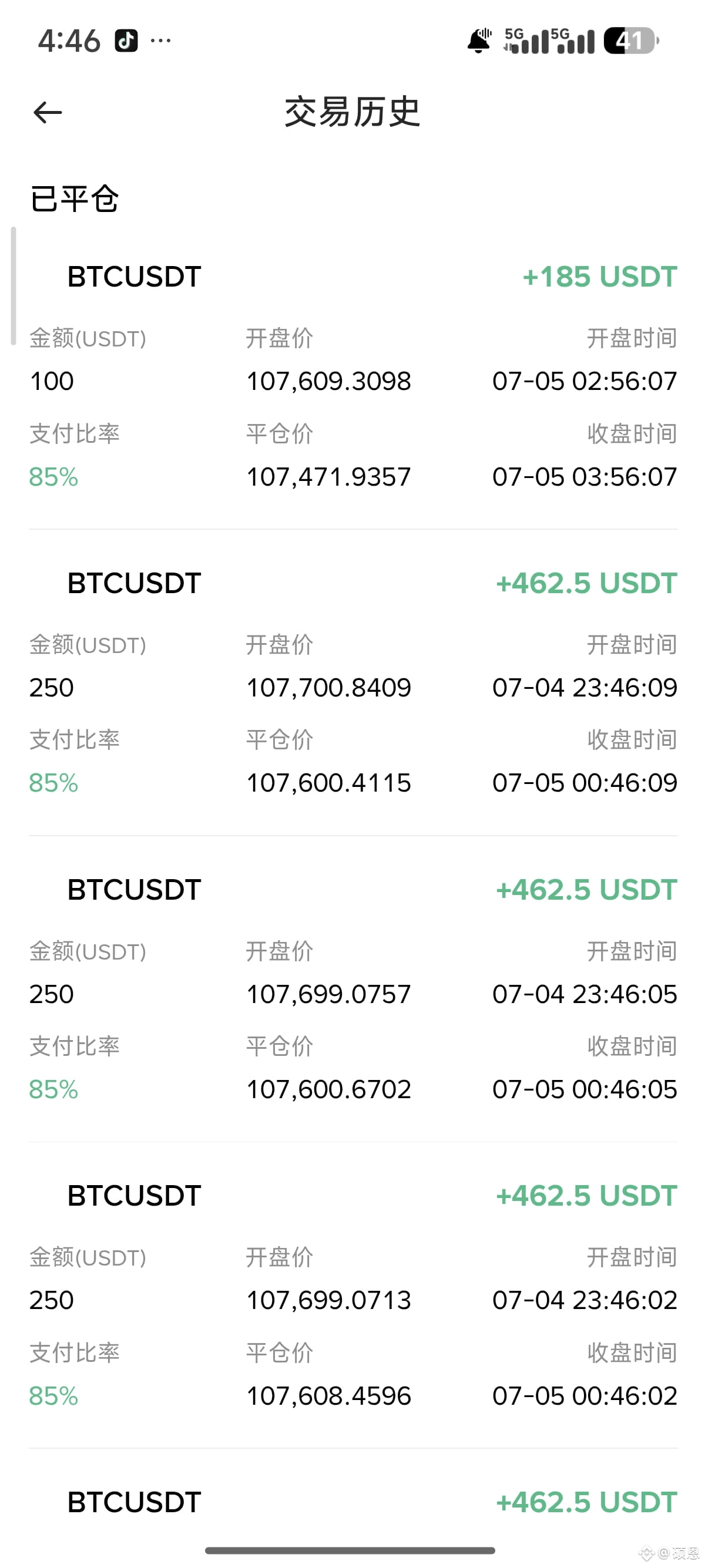Open the BTCUSDT trade opened 07-04 23:46:02
Screen dimensions: 705x1568
[353, 1296]
